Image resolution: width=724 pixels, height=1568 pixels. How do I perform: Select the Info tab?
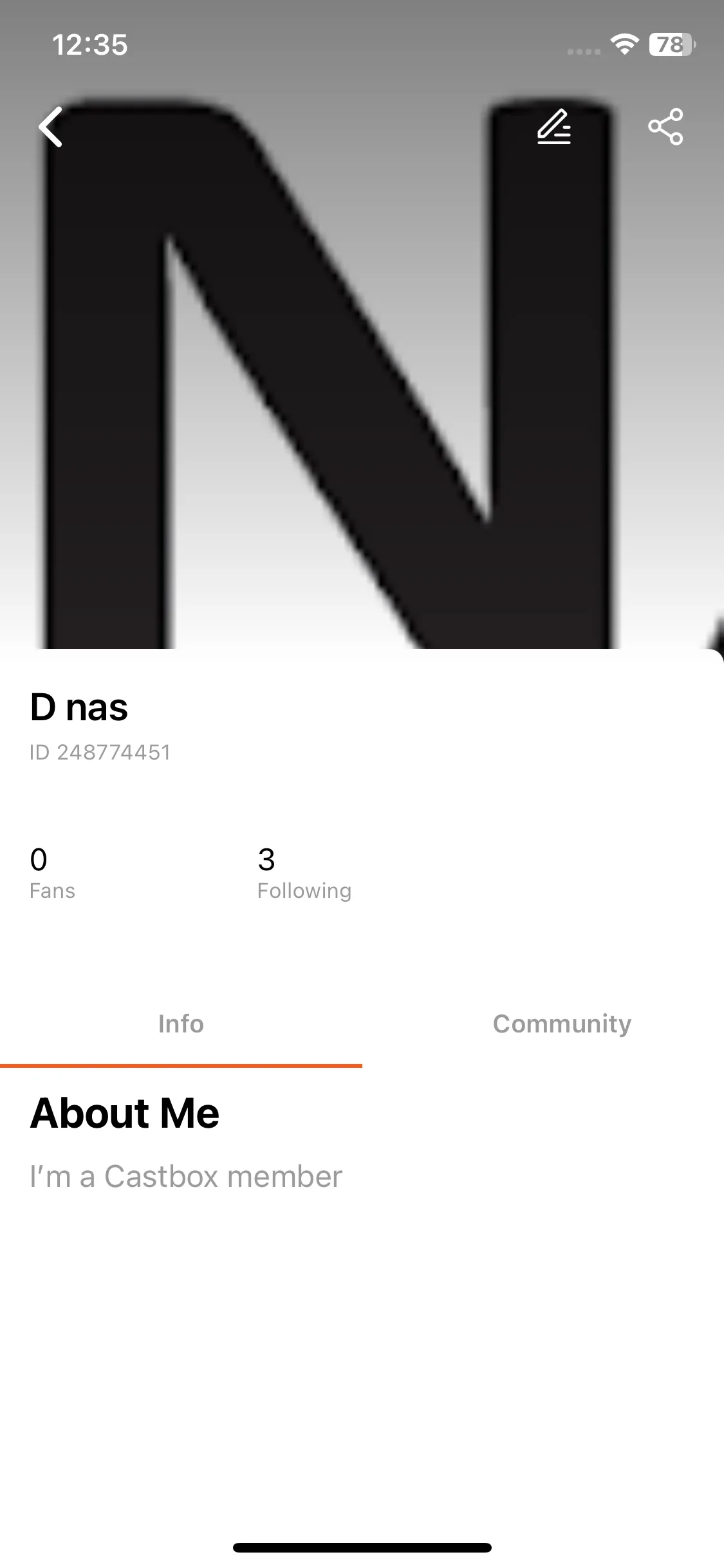click(x=181, y=1023)
